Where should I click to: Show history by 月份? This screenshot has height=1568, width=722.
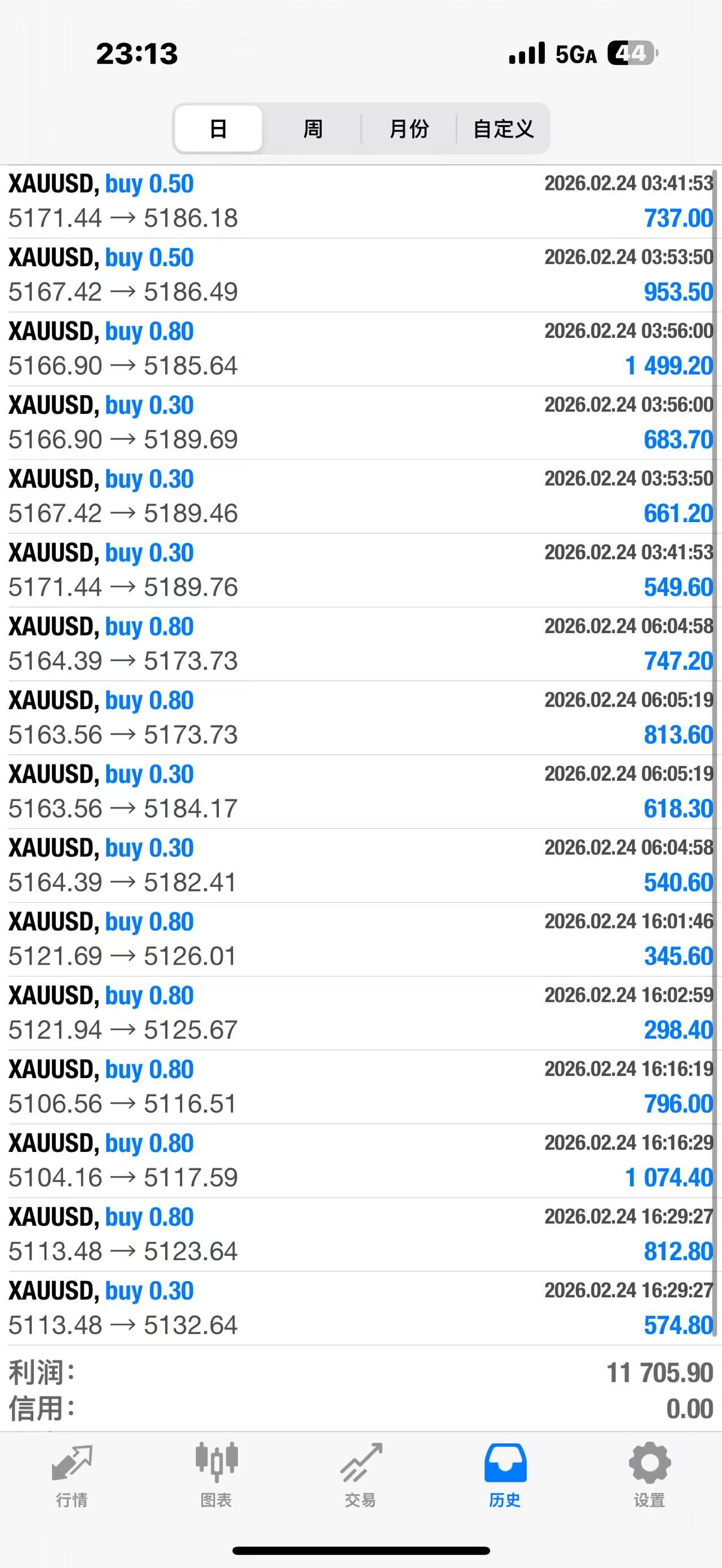(408, 129)
